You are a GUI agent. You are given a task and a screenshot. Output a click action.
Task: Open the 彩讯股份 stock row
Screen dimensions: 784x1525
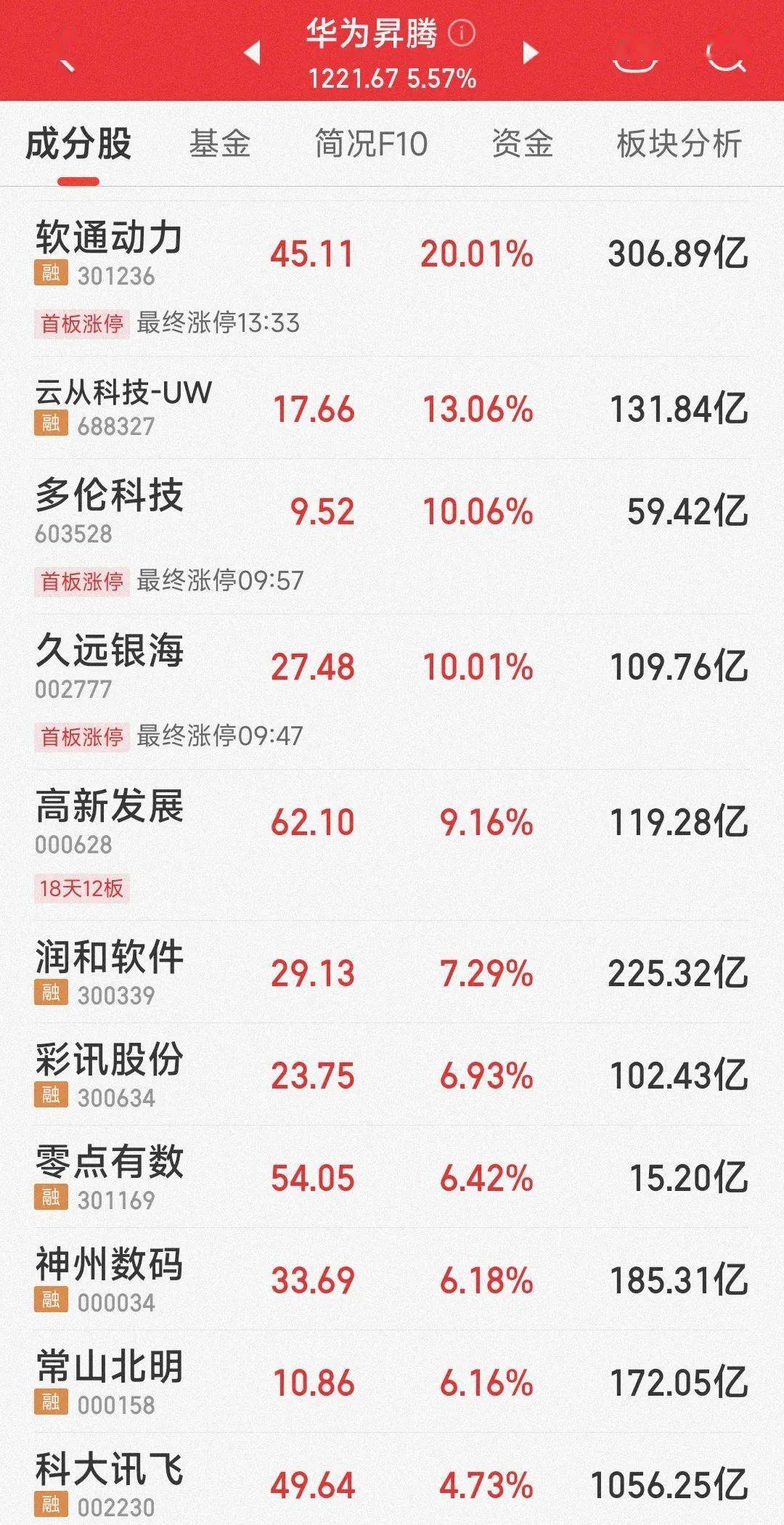click(392, 1075)
